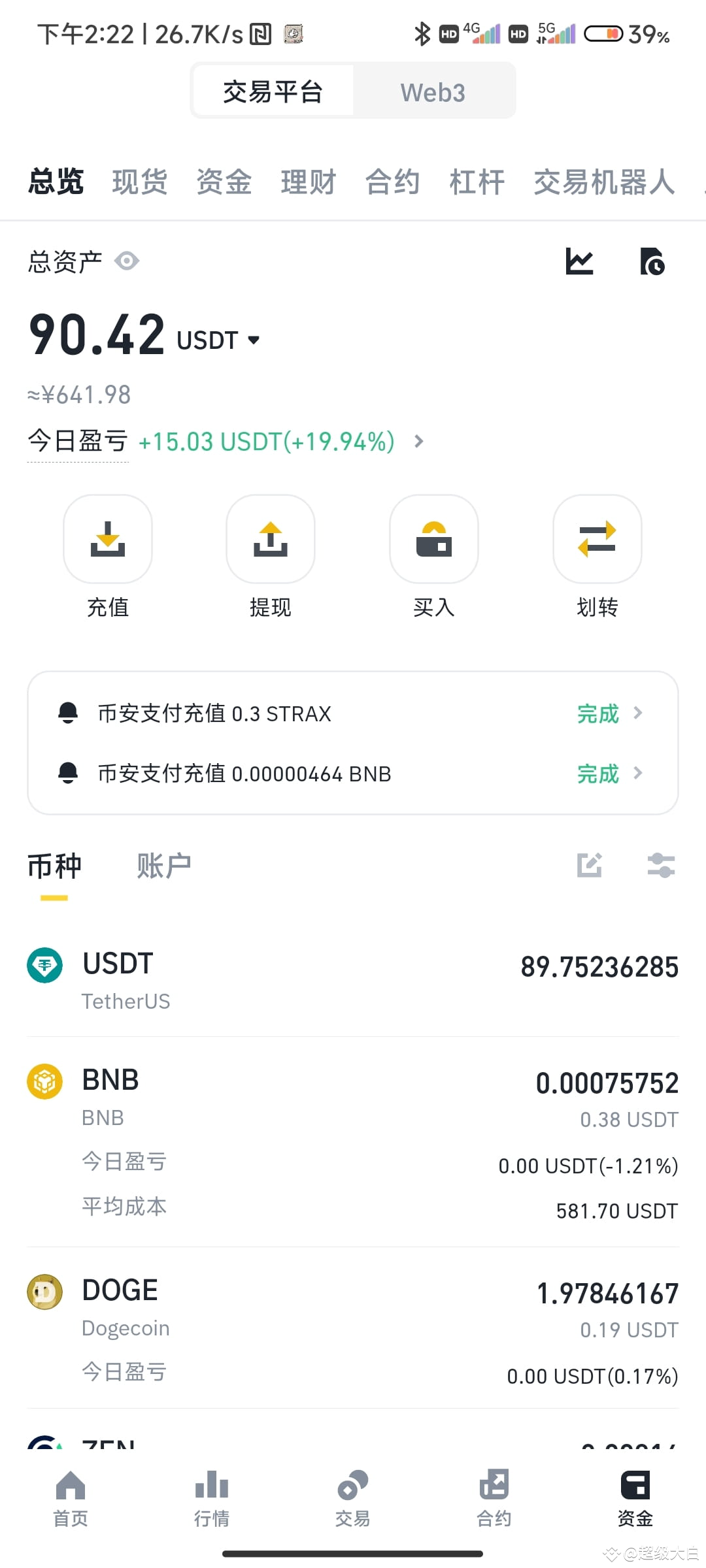Tap the 提现 withdraw icon
Viewport: 706px width, 1568px height.
point(271,539)
